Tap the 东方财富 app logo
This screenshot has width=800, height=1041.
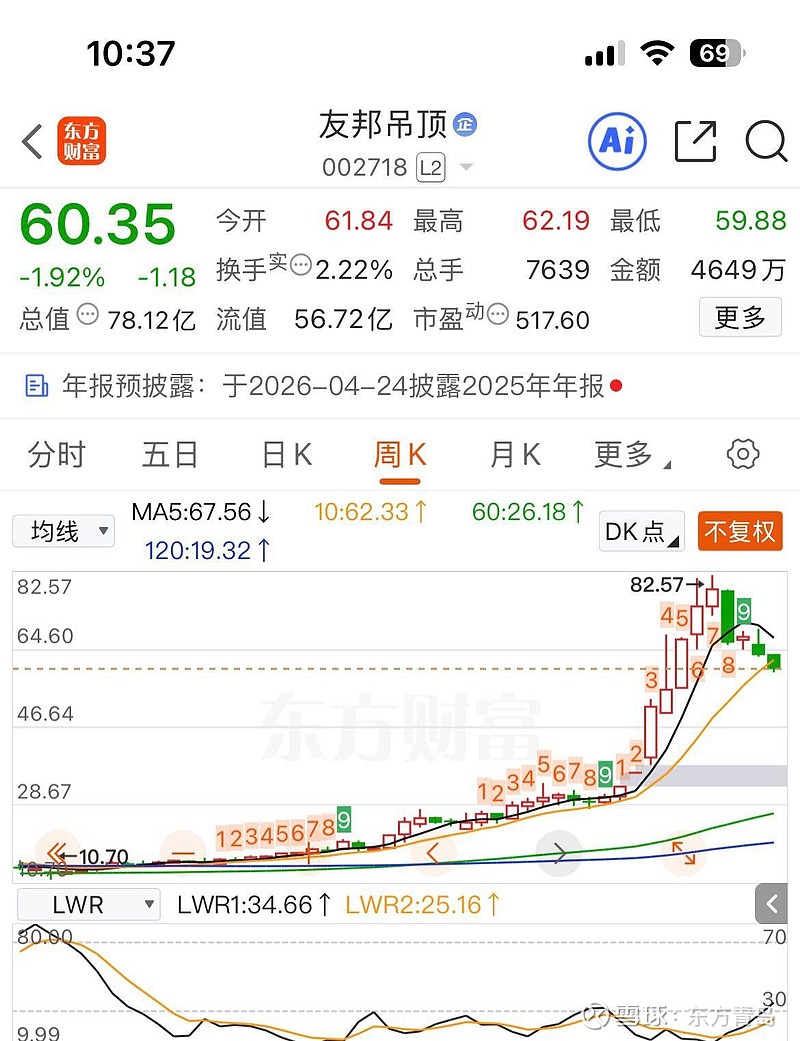click(82, 143)
